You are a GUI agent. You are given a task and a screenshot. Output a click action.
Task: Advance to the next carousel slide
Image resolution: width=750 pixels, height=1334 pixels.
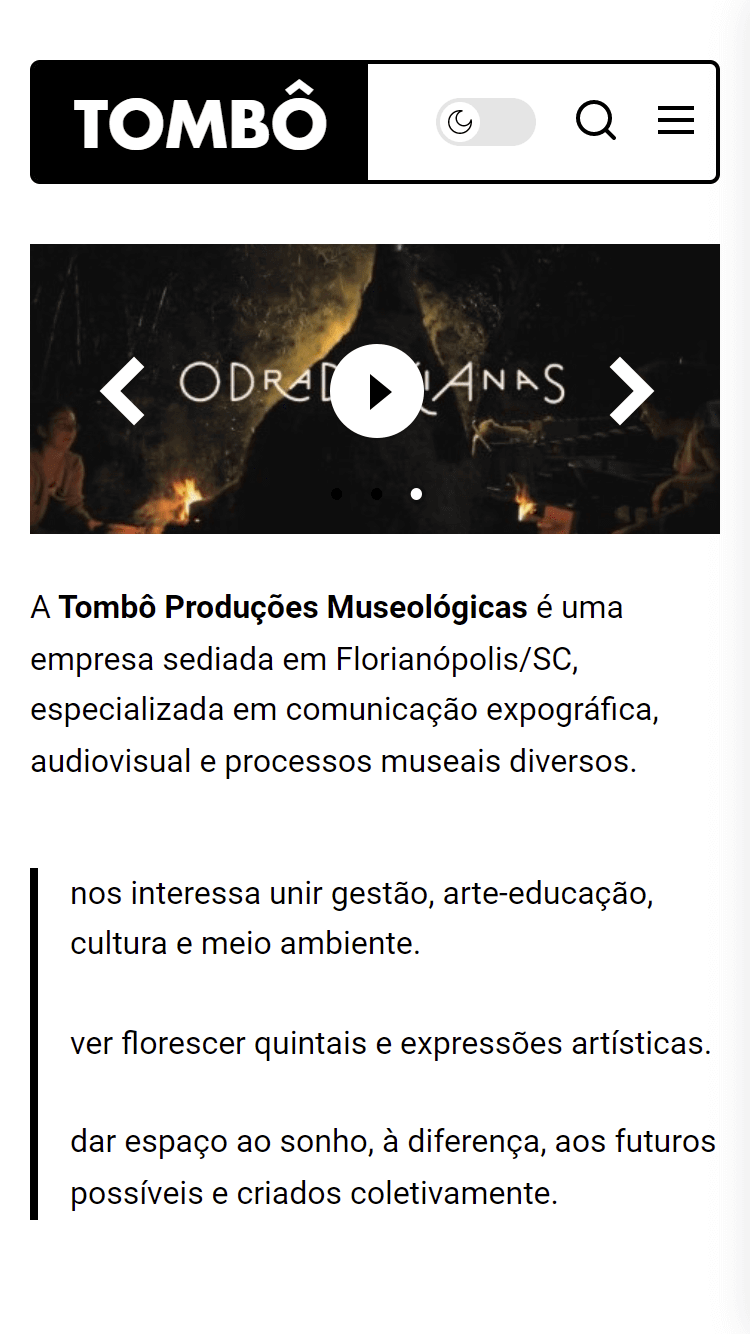pos(631,391)
